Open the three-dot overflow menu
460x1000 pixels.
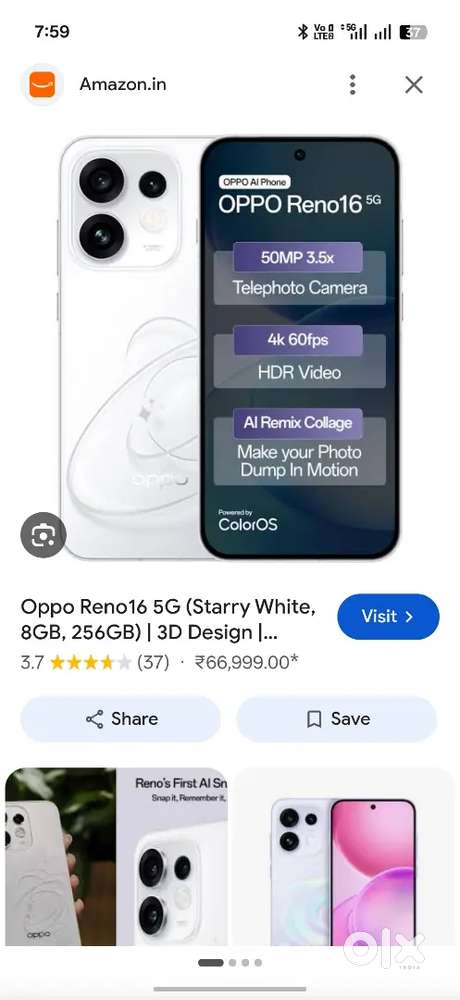point(352,85)
